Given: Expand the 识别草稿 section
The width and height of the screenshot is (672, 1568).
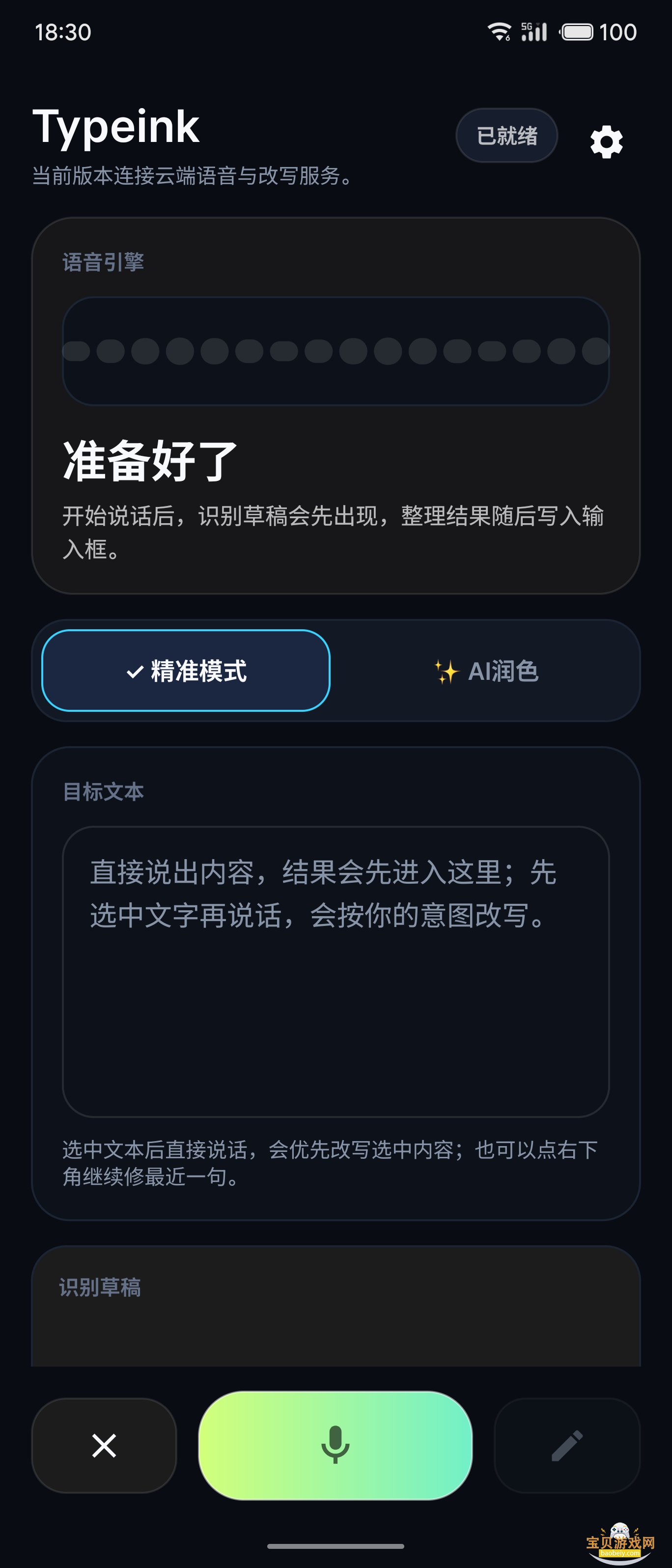Looking at the screenshot, I should pyautogui.click(x=101, y=1288).
